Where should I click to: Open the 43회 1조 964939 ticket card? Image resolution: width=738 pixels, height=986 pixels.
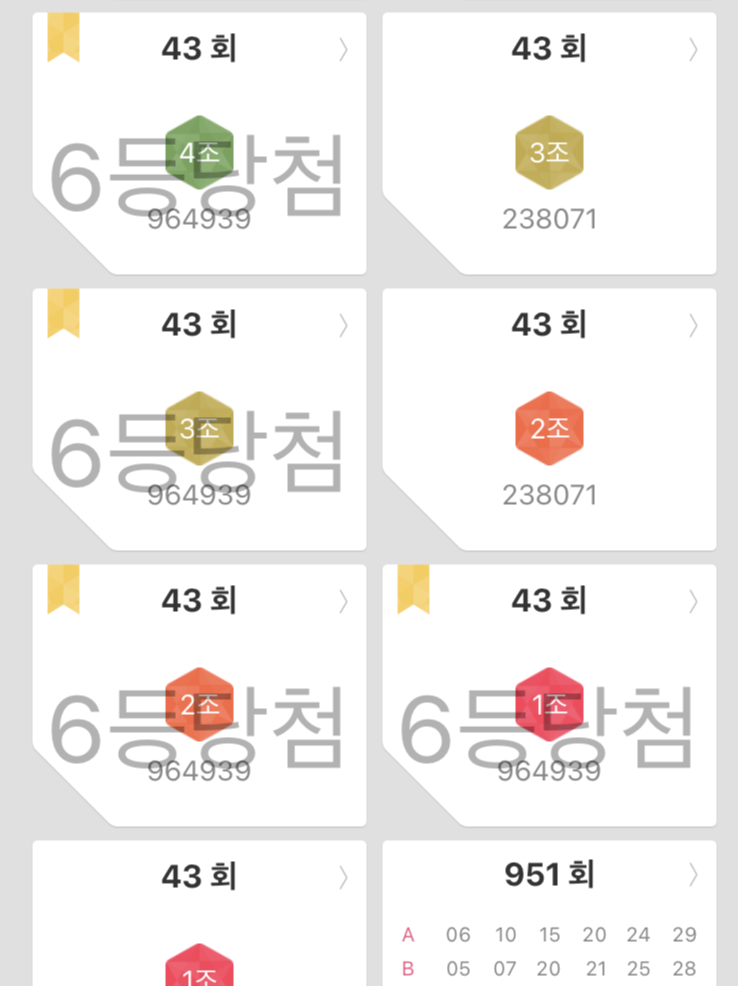[549, 695]
